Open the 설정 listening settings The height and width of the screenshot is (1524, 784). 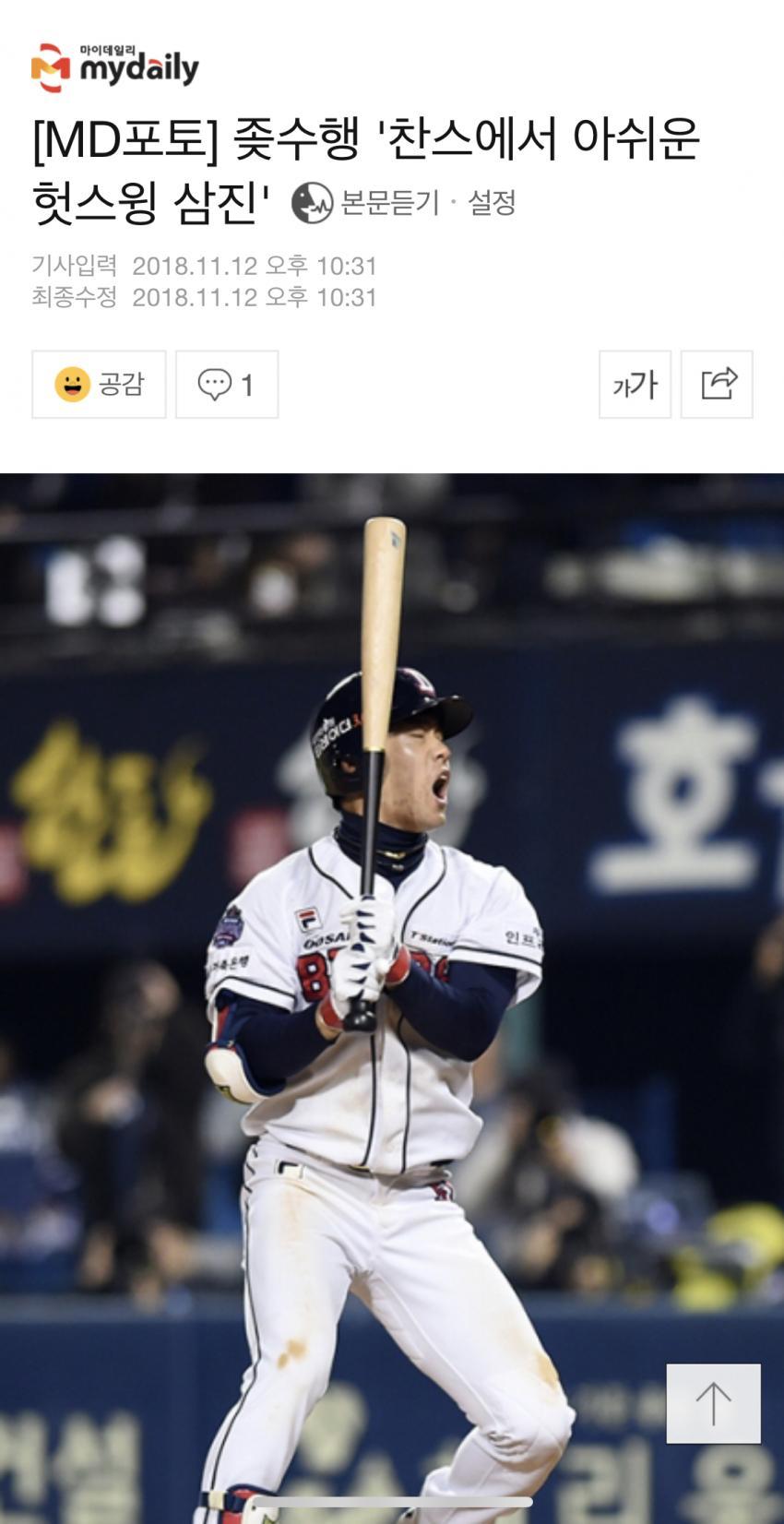pyautogui.click(x=492, y=202)
